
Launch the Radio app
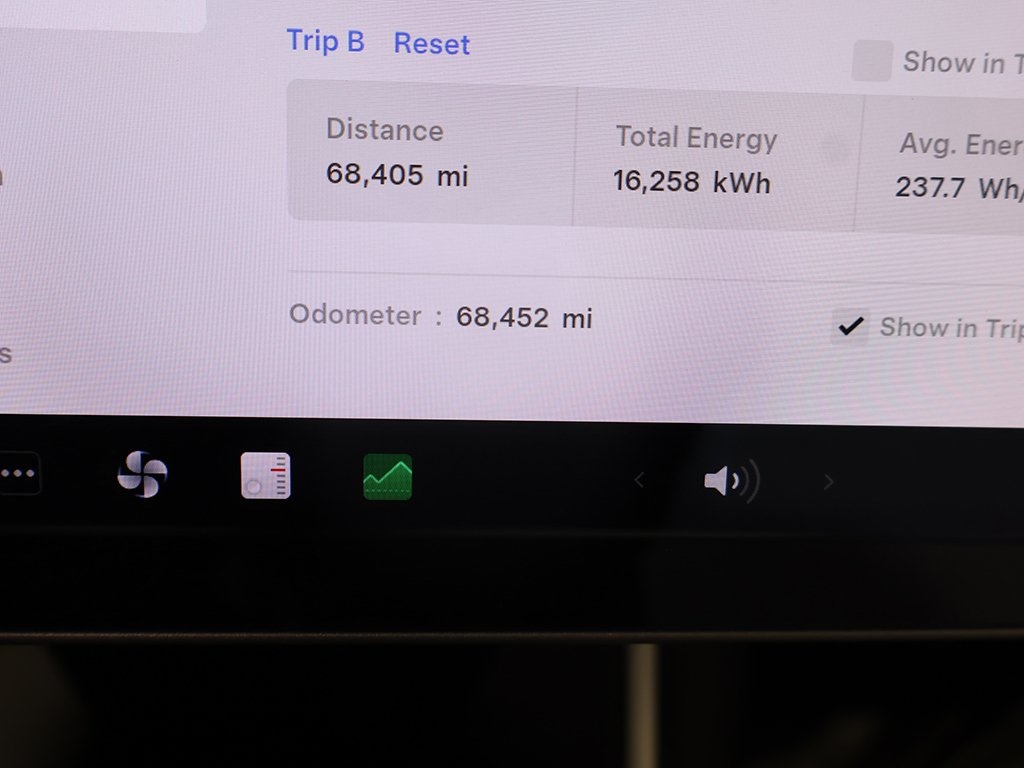[x=266, y=476]
